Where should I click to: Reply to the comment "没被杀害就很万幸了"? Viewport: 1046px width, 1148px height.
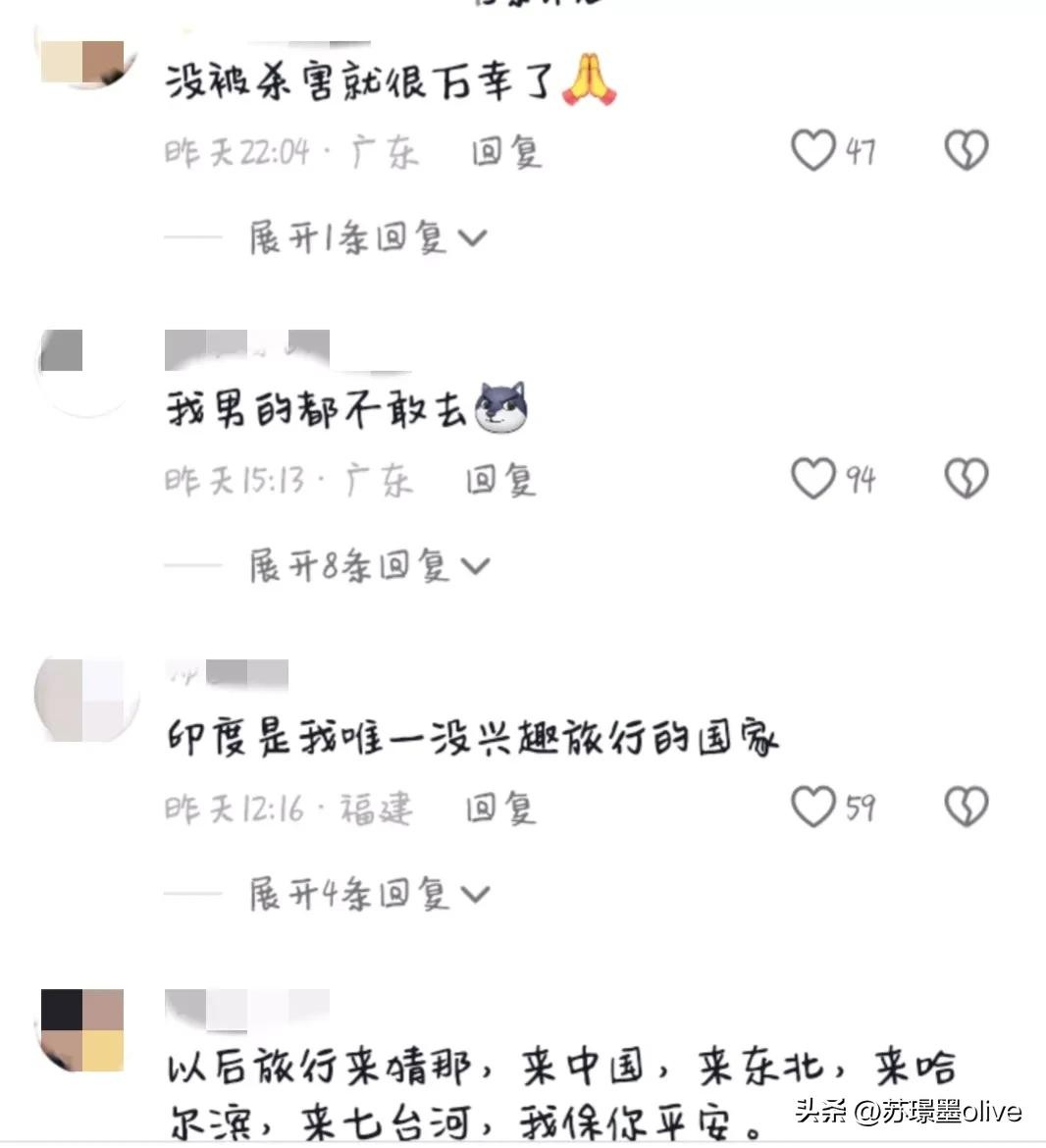[x=505, y=152]
